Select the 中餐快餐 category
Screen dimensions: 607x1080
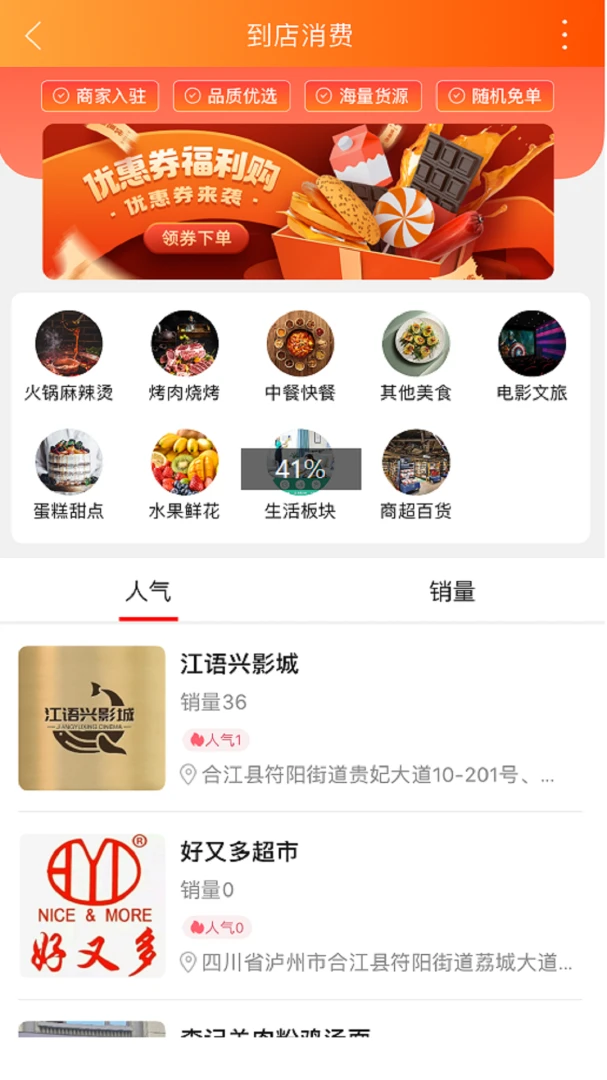point(300,357)
